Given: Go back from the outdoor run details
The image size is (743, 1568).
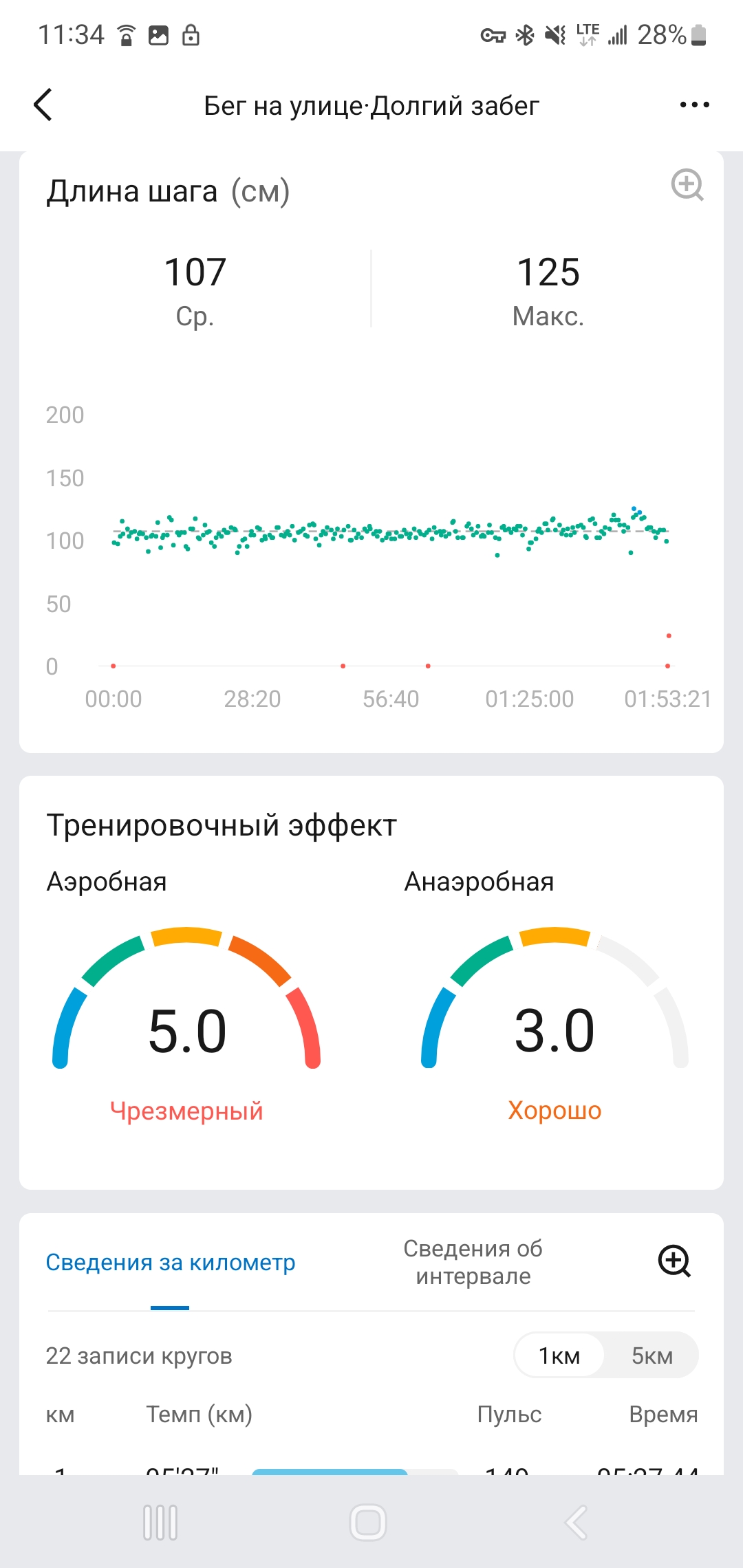Looking at the screenshot, I should point(43,105).
